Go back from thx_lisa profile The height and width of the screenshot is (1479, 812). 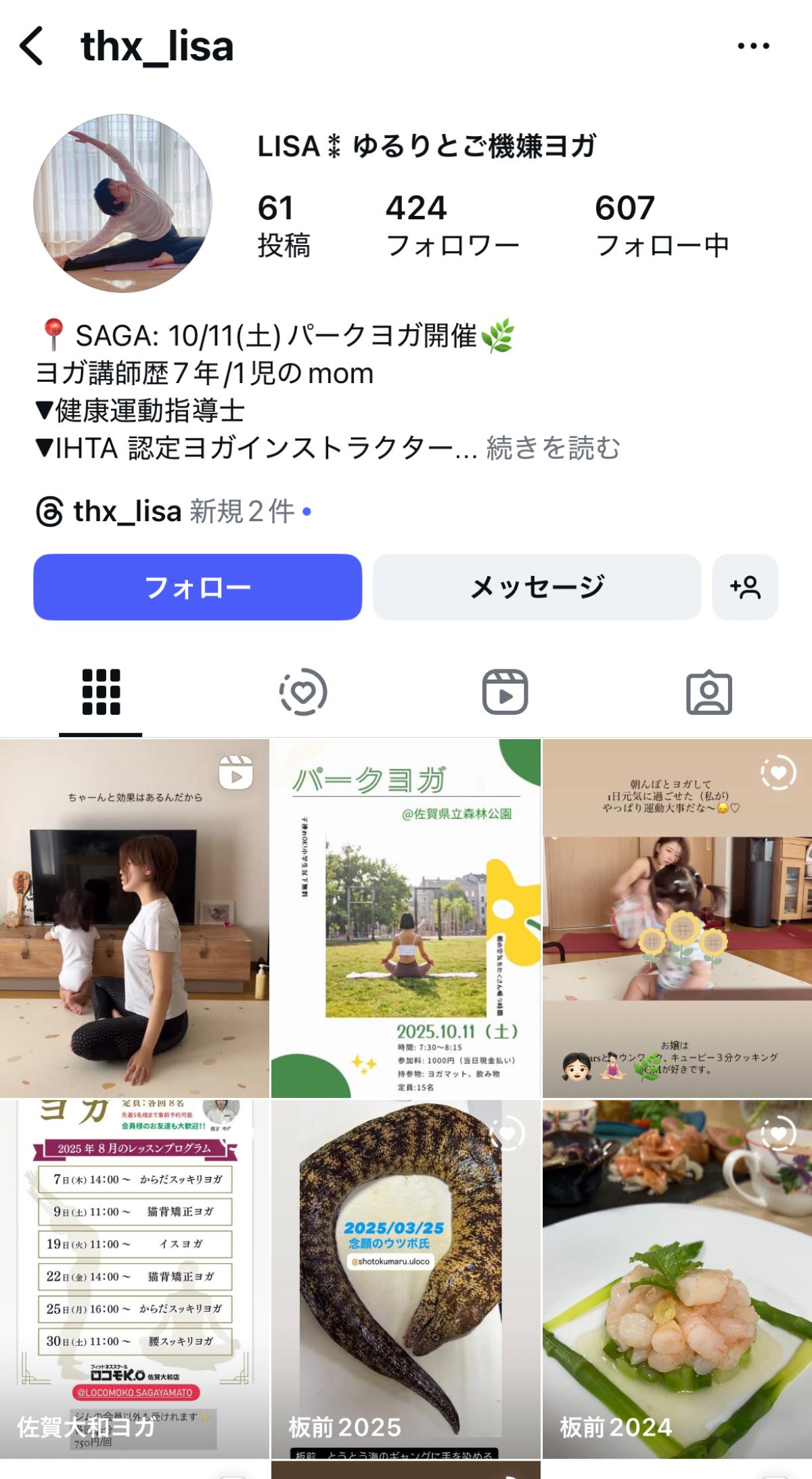[x=32, y=46]
